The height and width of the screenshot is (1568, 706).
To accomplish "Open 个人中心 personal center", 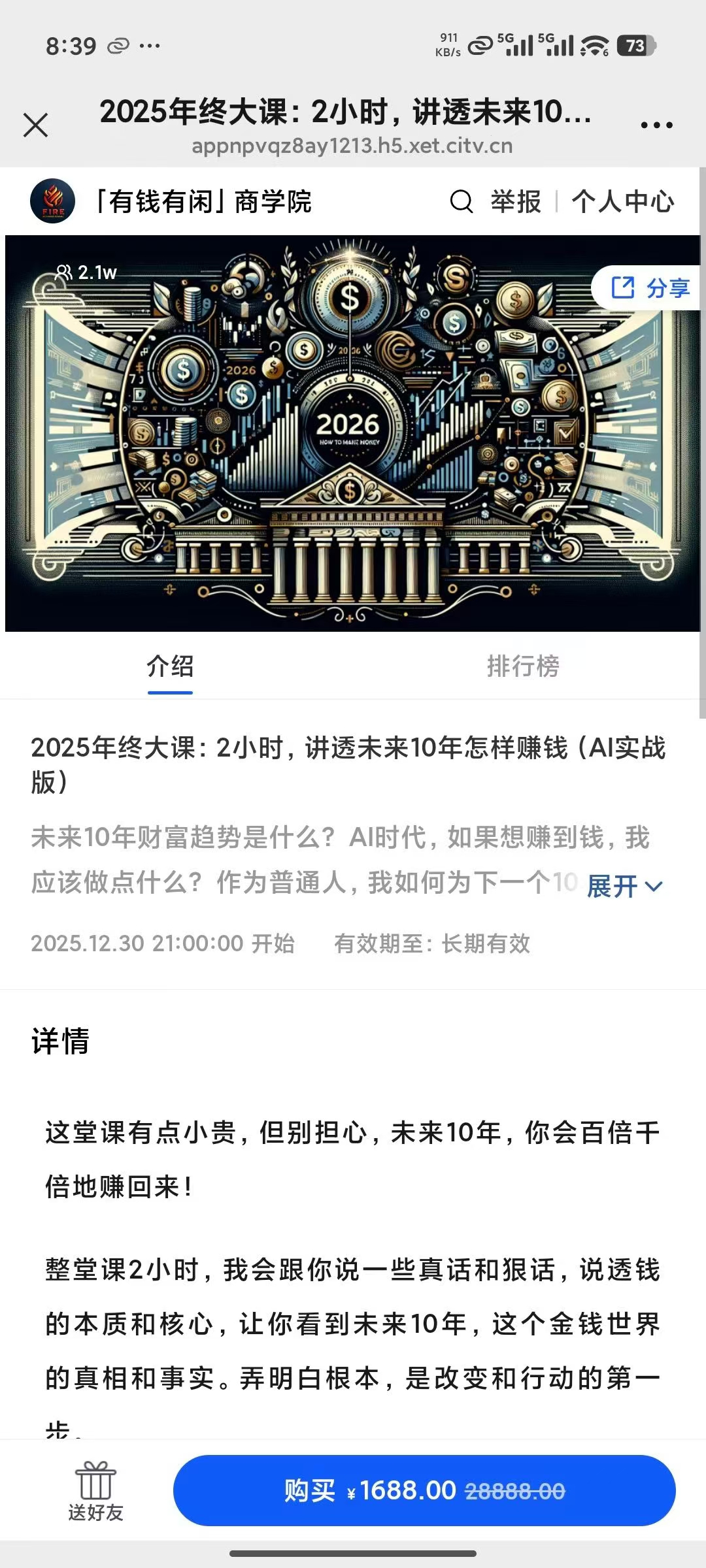I will pos(622,202).
